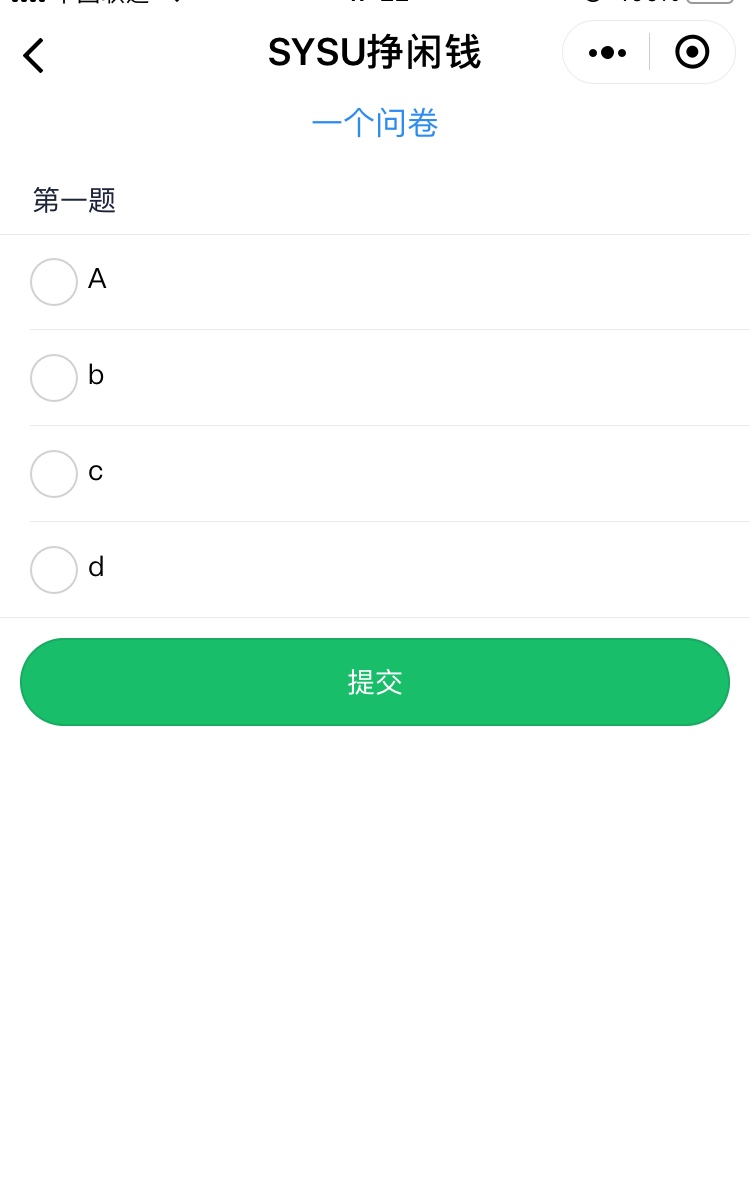
Task: Open the mini program overflow menu
Action: coord(607,52)
